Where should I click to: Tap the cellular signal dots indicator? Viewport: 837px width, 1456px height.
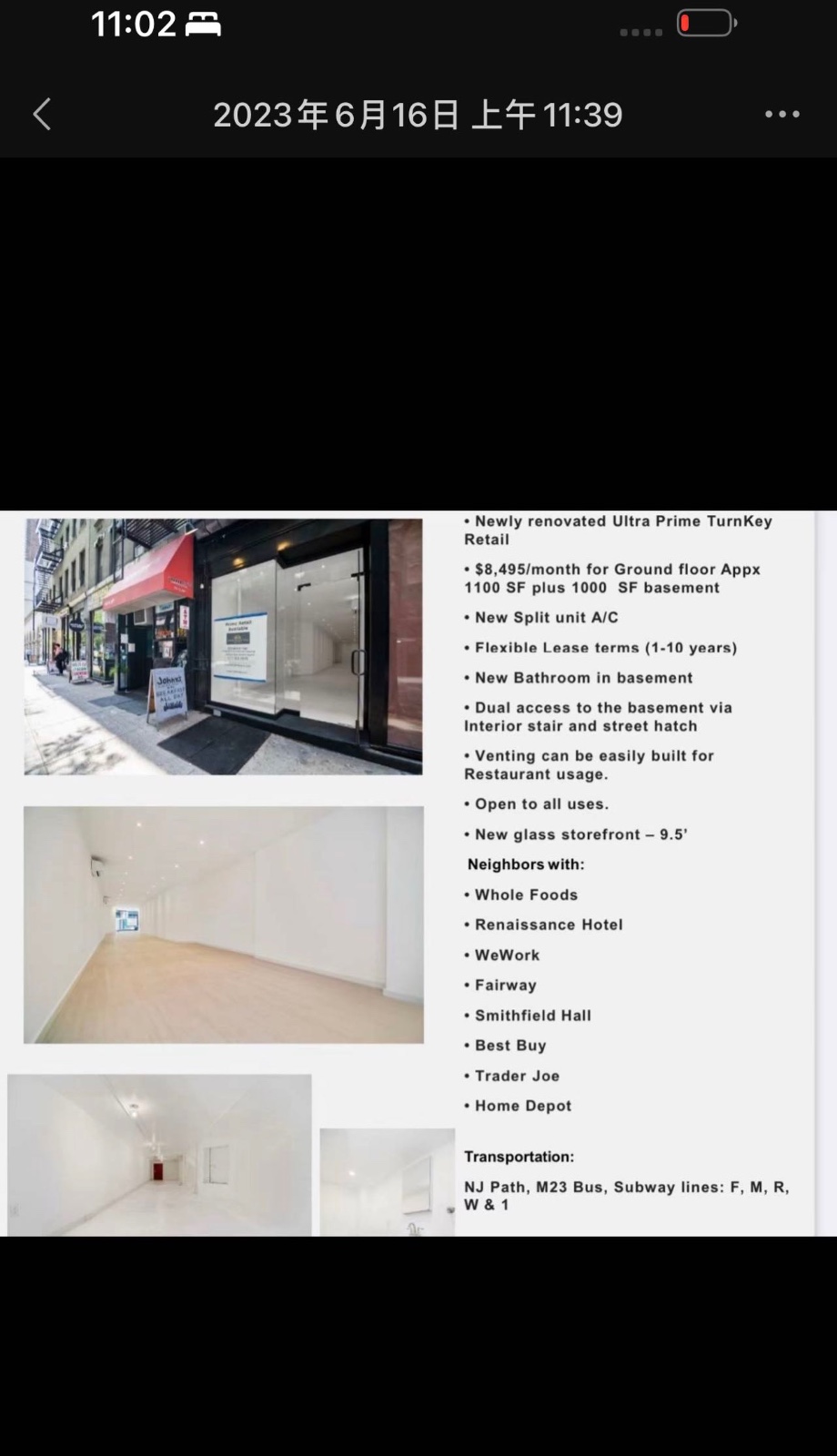(640, 31)
